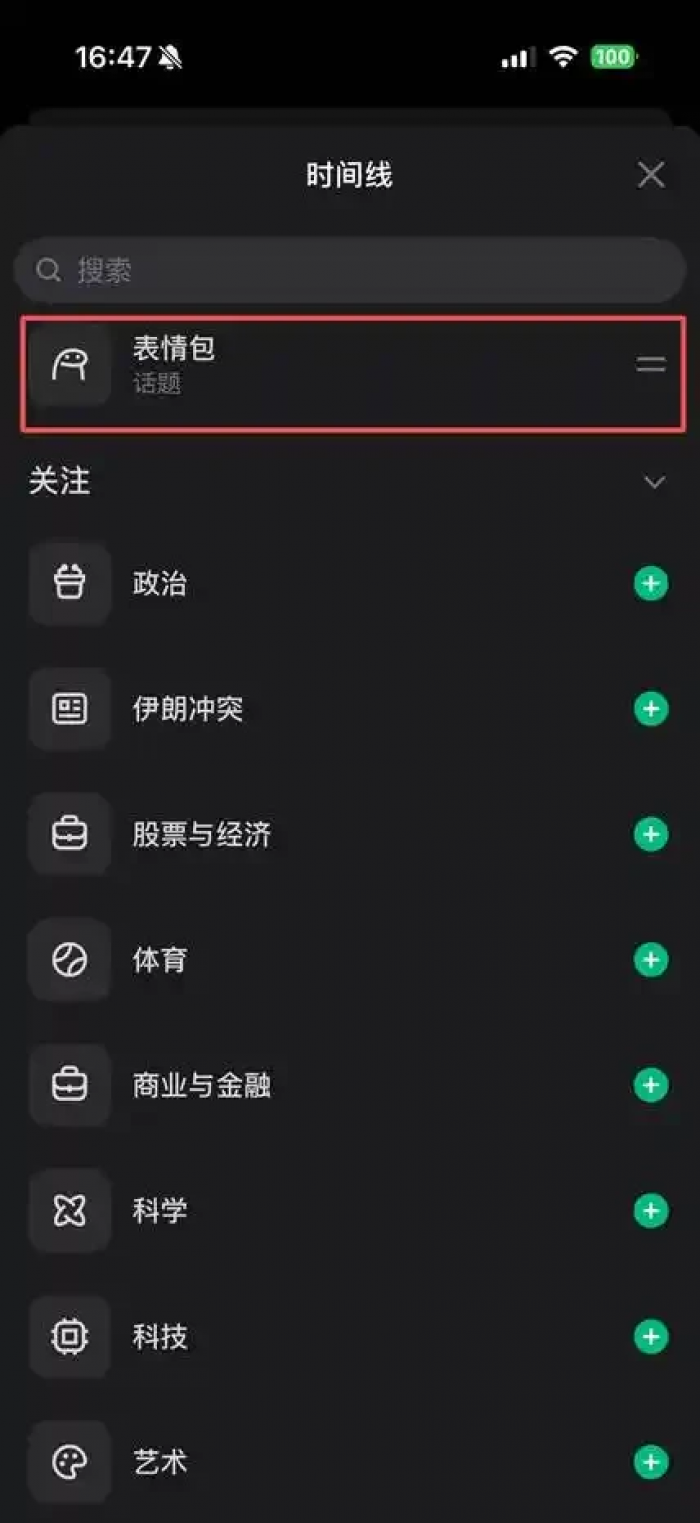Viewport: 700px width, 1523px height.
Task: Add 伊朗冲突 to the timeline
Action: [651, 709]
